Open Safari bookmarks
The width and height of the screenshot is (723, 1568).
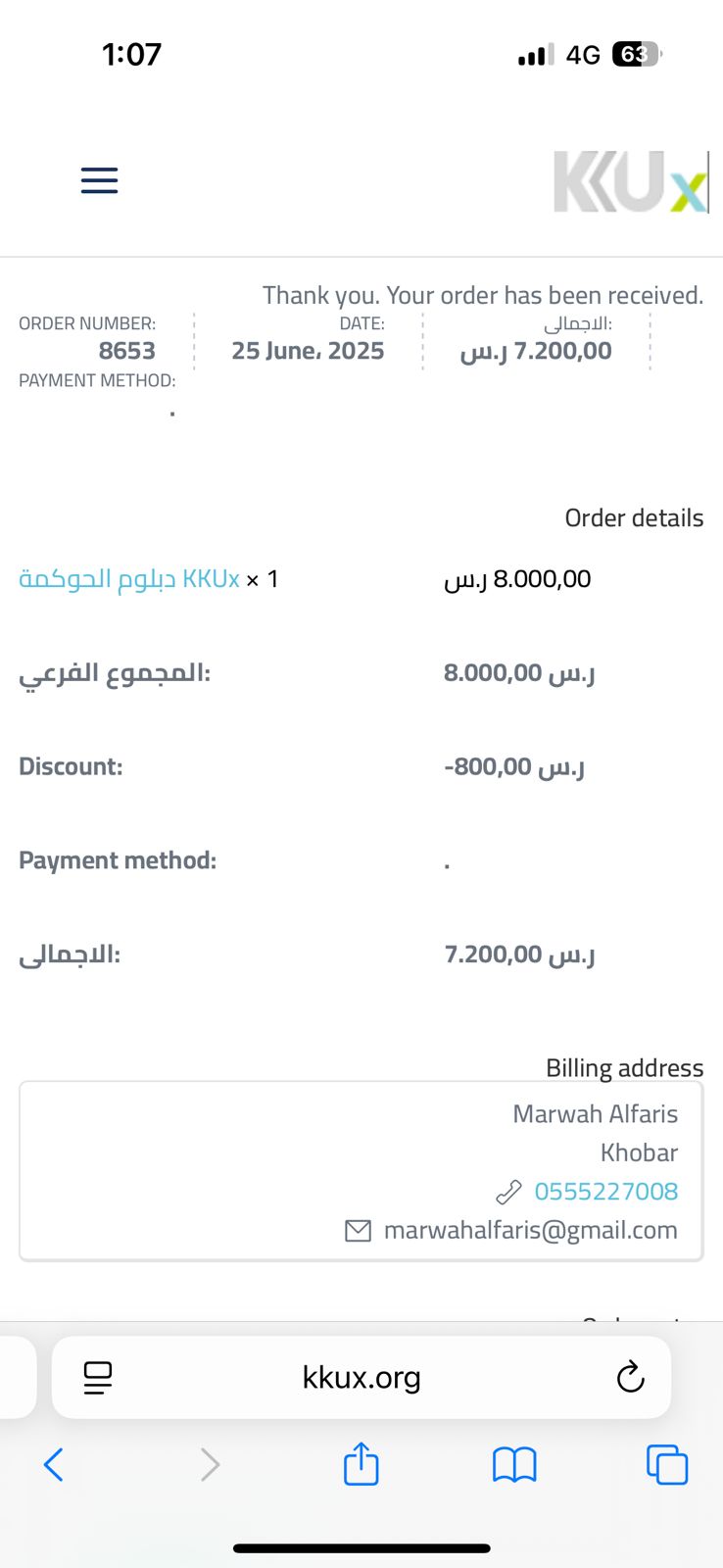tap(514, 1465)
